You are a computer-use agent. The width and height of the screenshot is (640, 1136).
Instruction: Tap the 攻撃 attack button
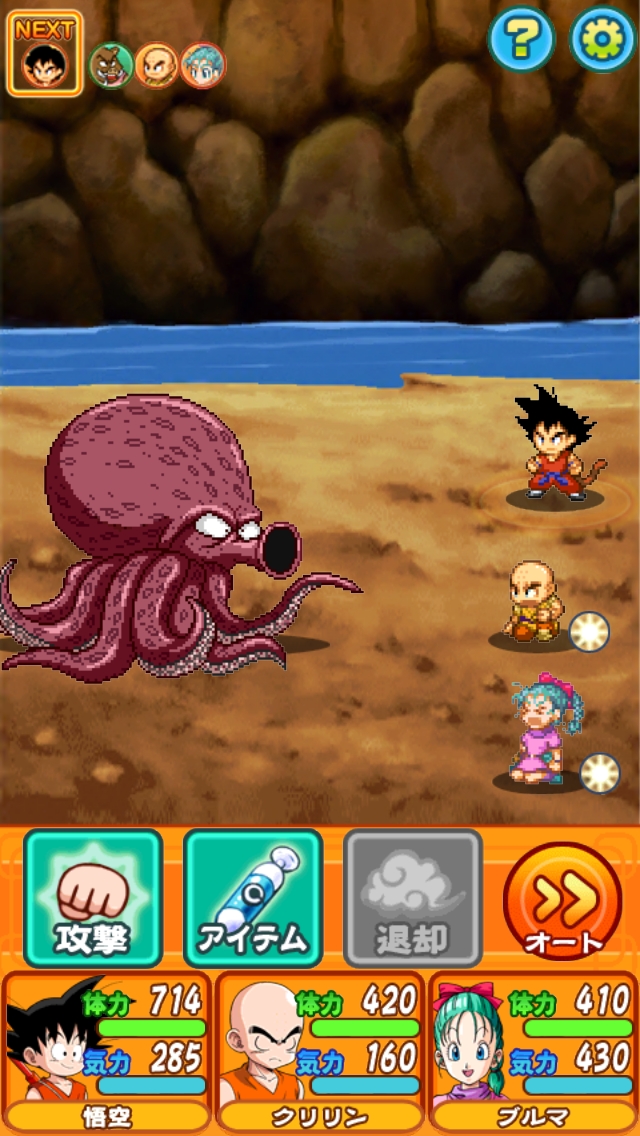(93, 898)
